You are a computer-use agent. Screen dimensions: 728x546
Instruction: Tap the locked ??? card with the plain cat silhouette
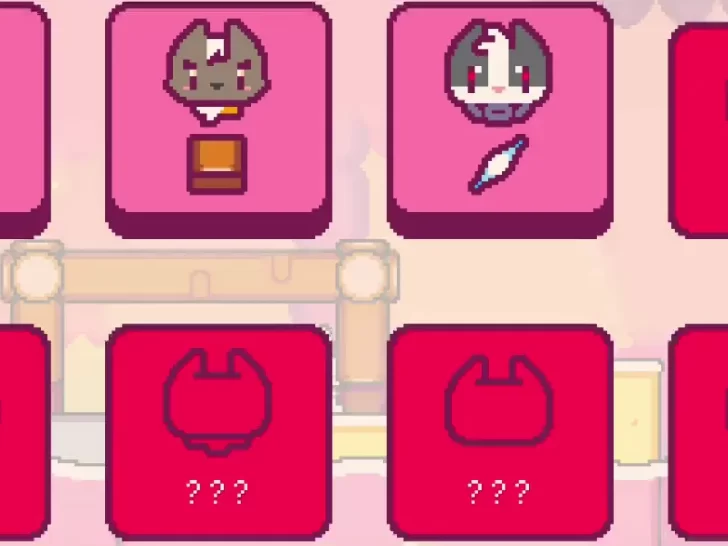point(499,430)
